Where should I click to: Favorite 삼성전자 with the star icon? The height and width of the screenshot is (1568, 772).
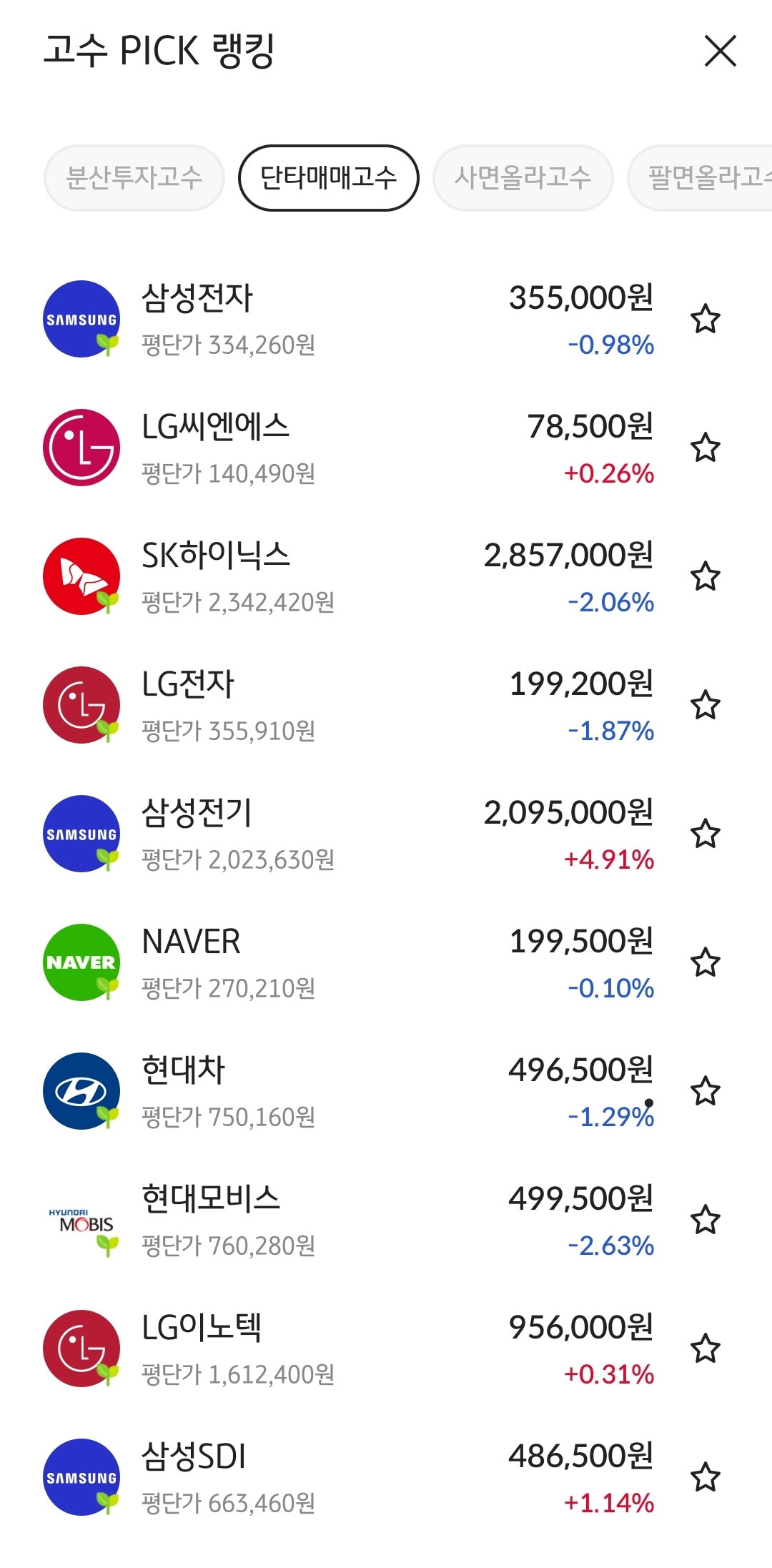pyautogui.click(x=706, y=319)
